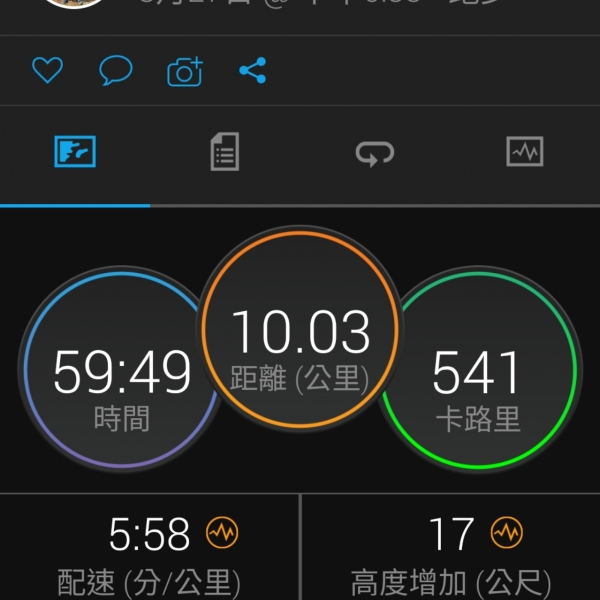The width and height of the screenshot is (600, 600).
Task: Switch to the overview summary tab
Action: (75, 153)
